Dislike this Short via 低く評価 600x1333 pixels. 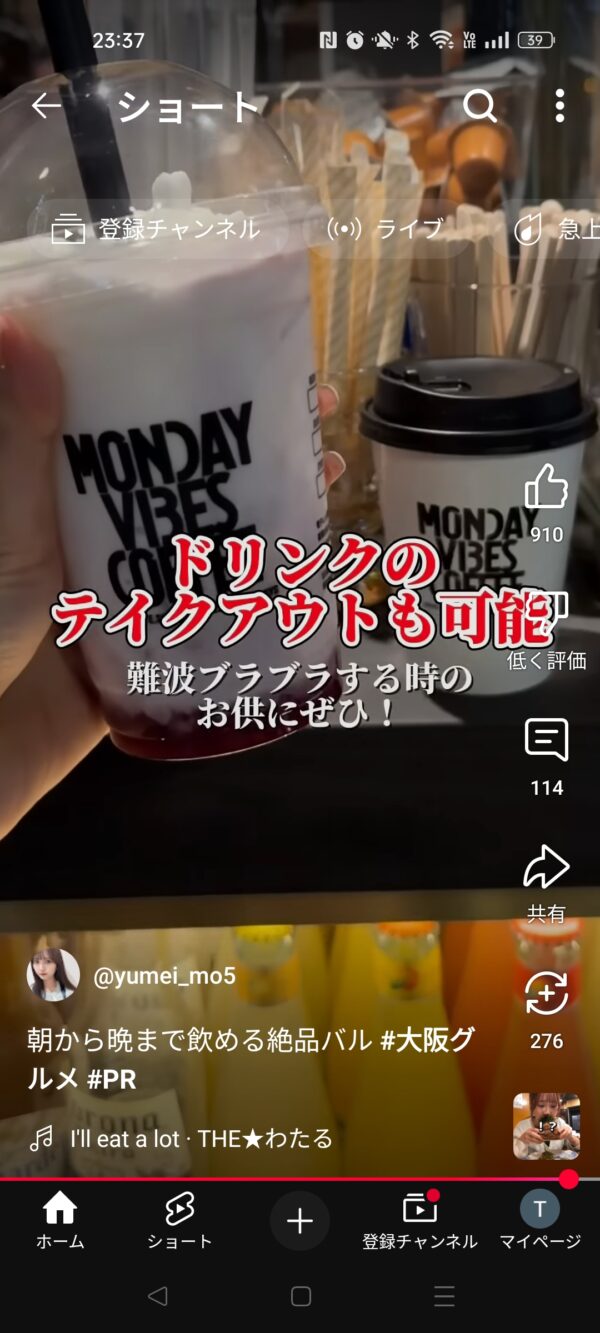[546, 615]
